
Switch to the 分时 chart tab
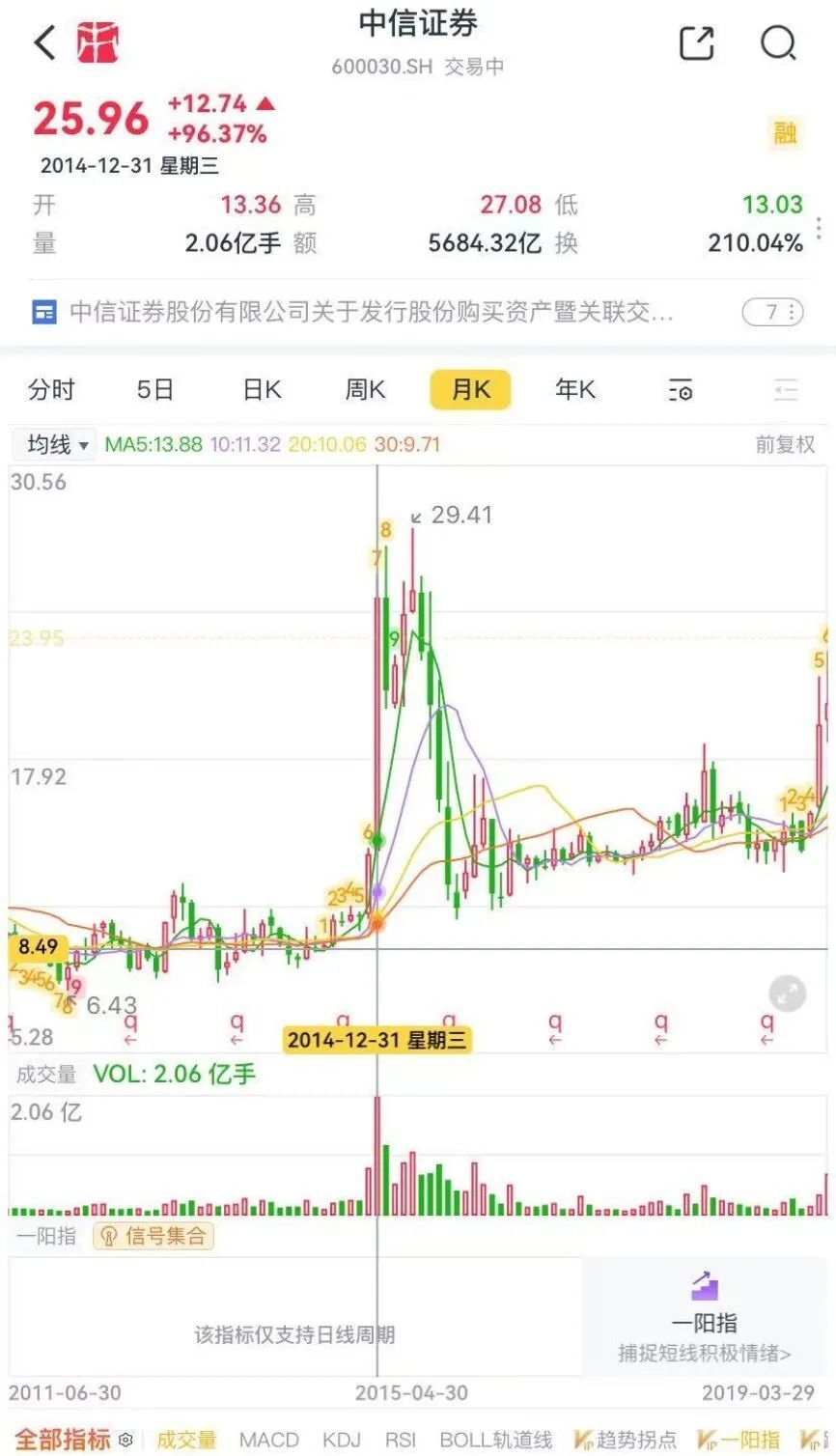tap(51, 390)
